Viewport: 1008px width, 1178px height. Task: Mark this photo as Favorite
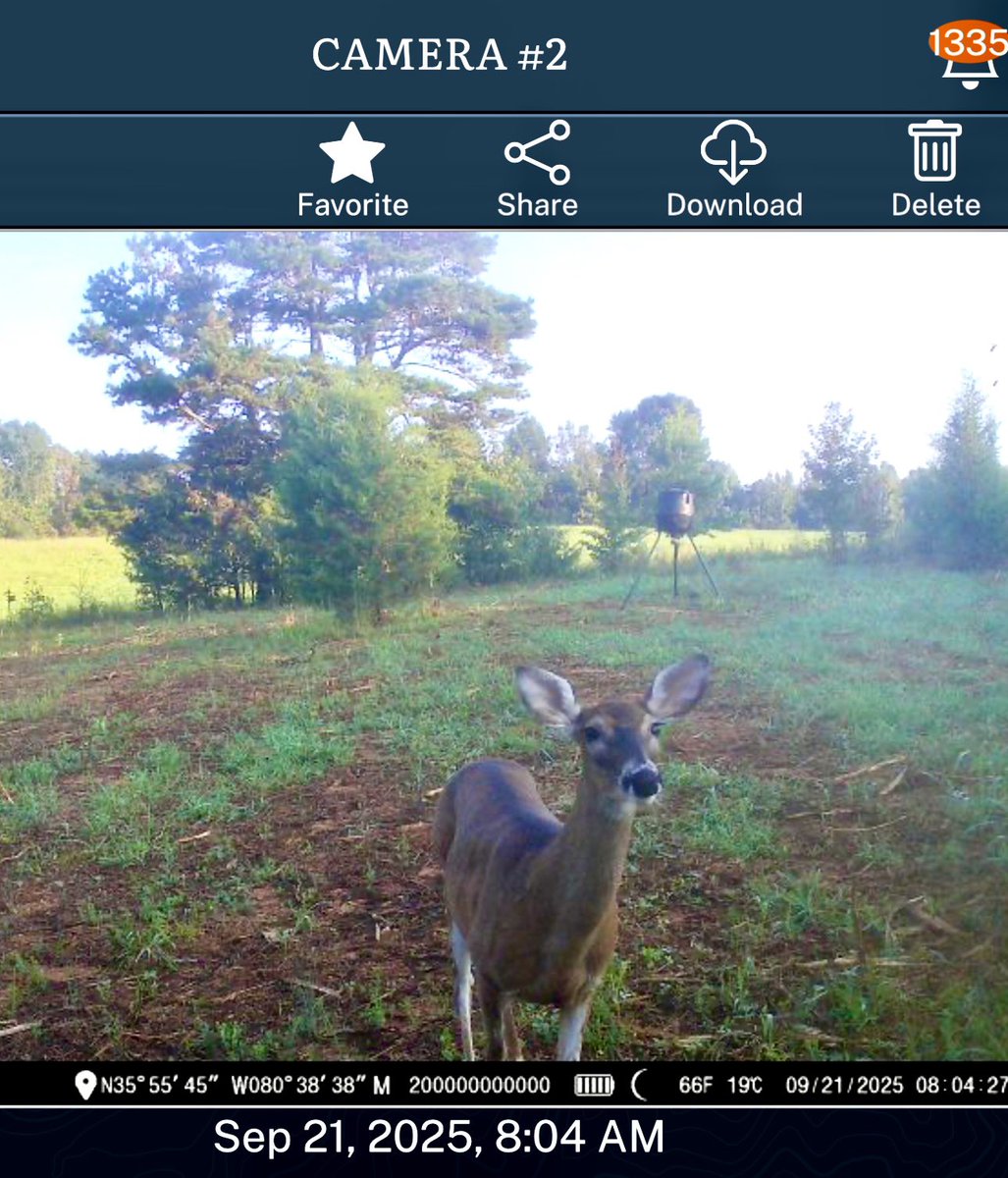(352, 169)
